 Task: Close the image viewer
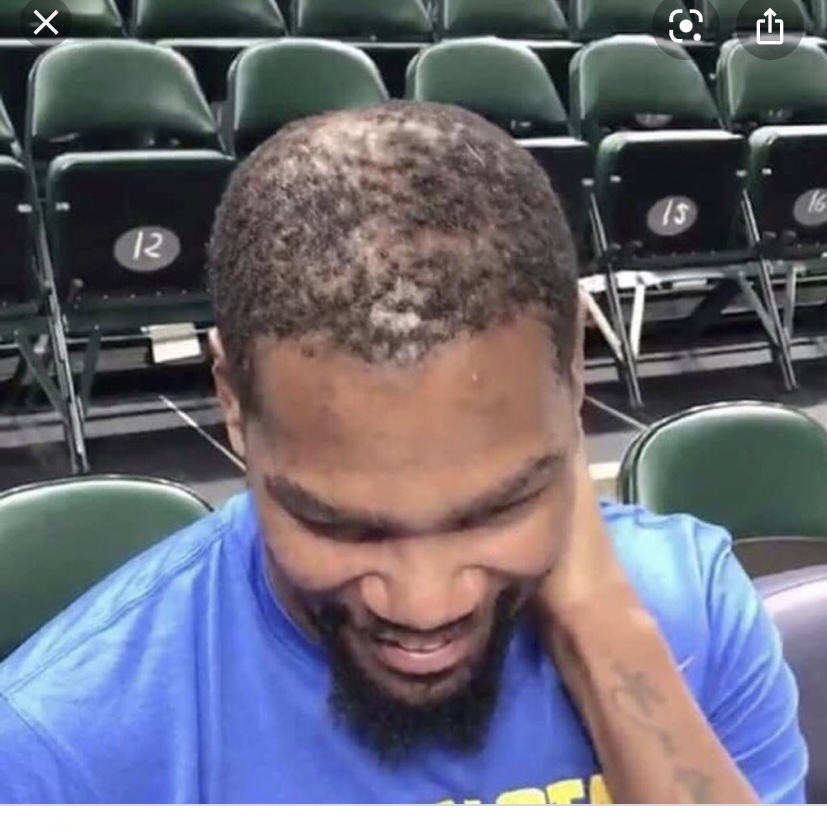[45, 23]
